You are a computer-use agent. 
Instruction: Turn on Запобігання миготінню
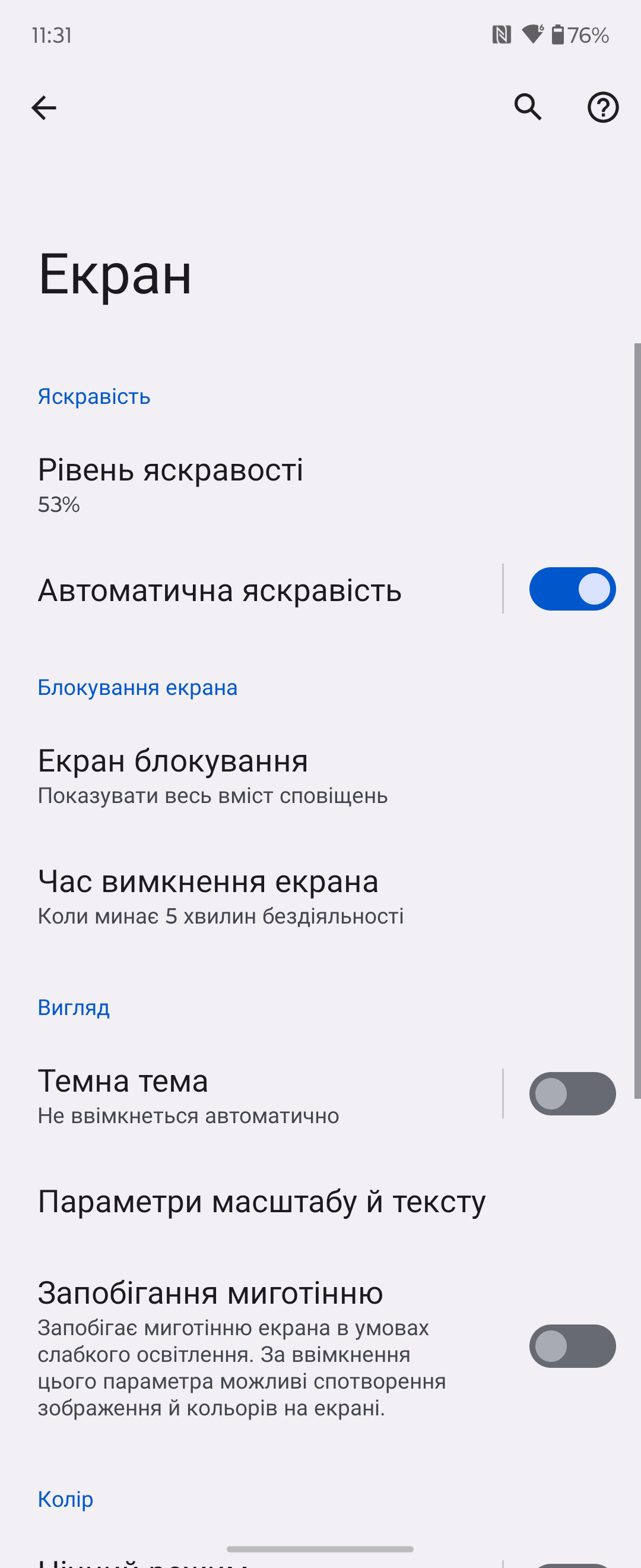572,1346
